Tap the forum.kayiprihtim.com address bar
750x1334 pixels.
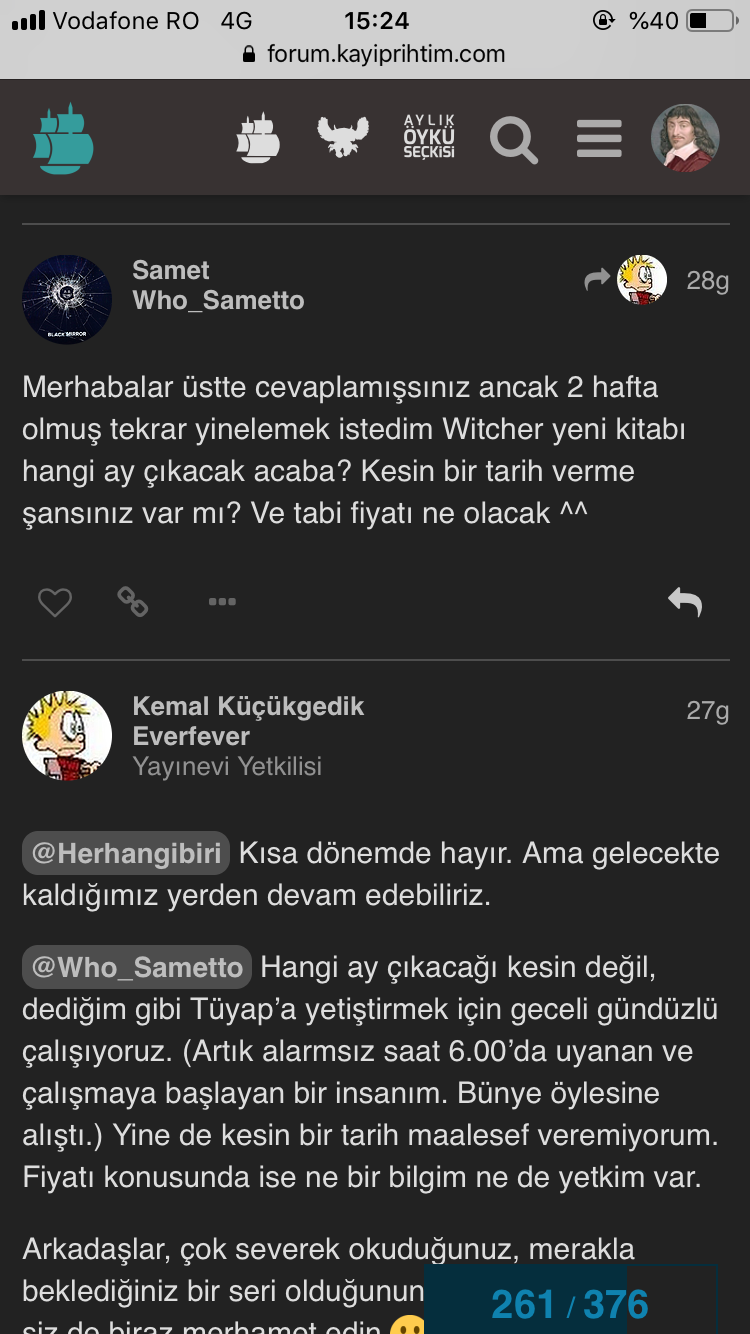[375, 54]
